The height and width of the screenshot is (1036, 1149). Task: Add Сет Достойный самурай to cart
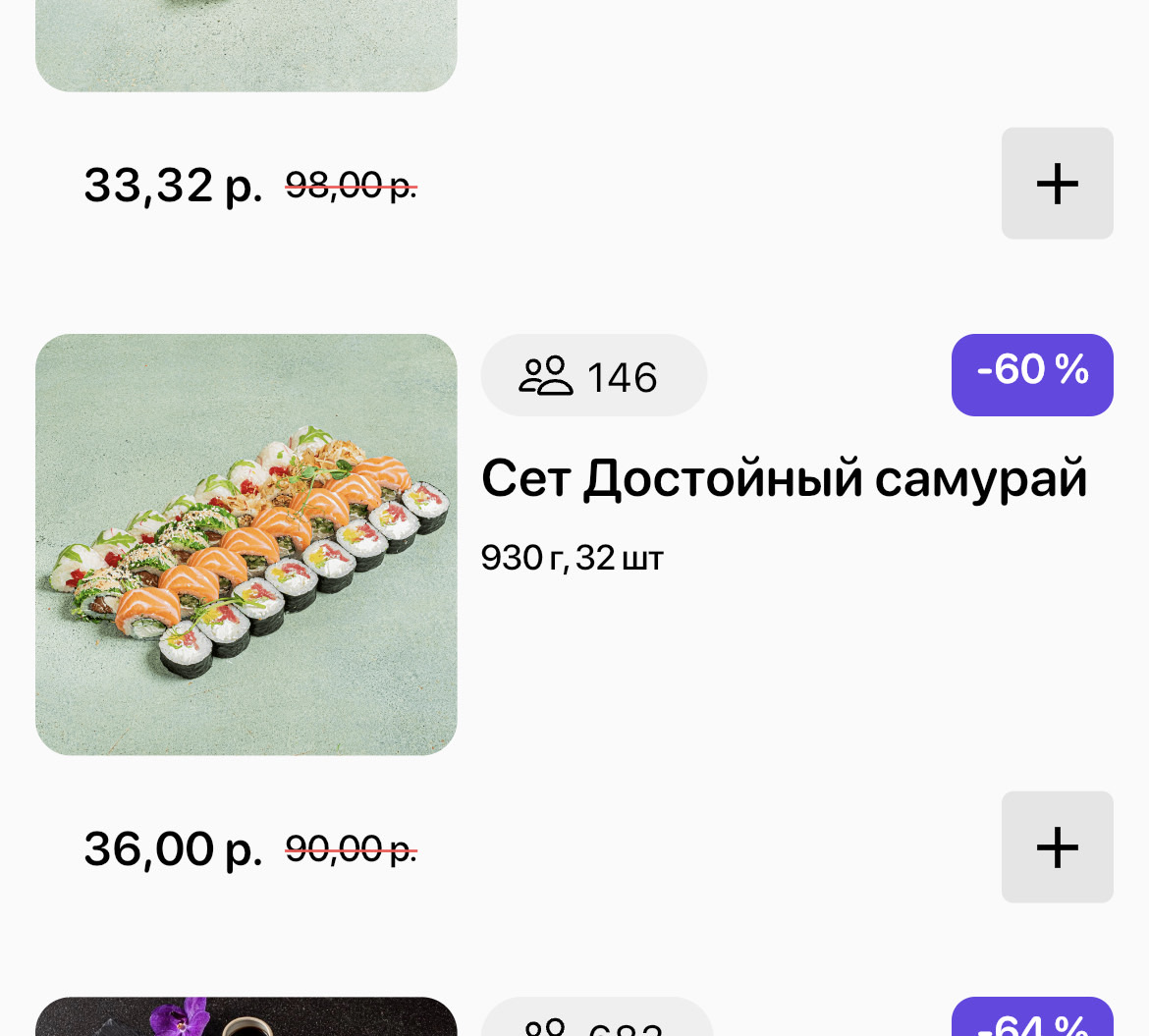[x=1057, y=846]
